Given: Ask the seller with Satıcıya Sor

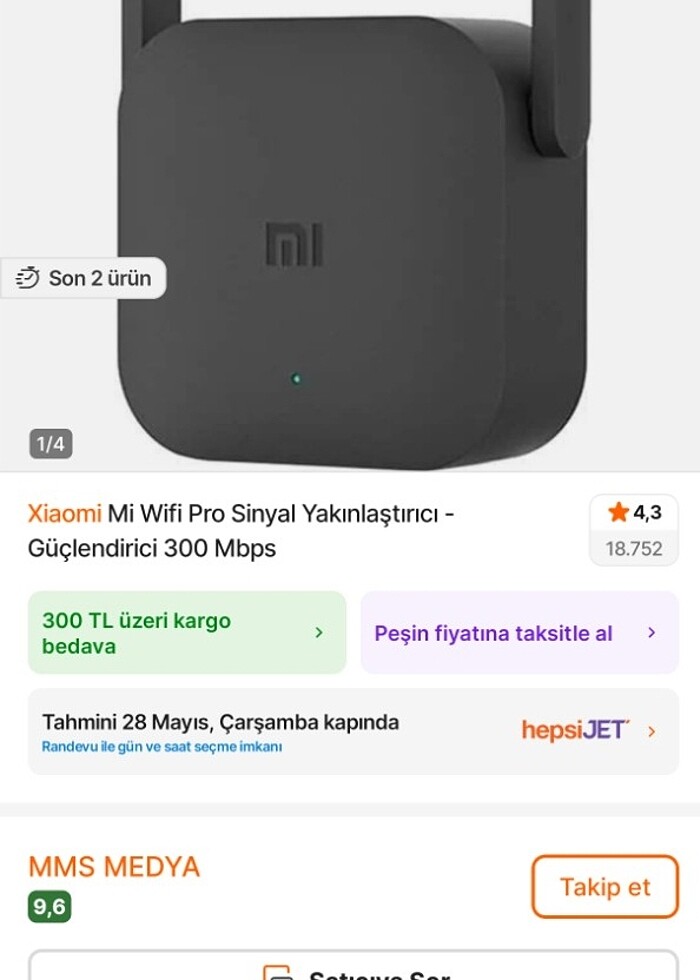Looking at the screenshot, I should pos(352,970).
